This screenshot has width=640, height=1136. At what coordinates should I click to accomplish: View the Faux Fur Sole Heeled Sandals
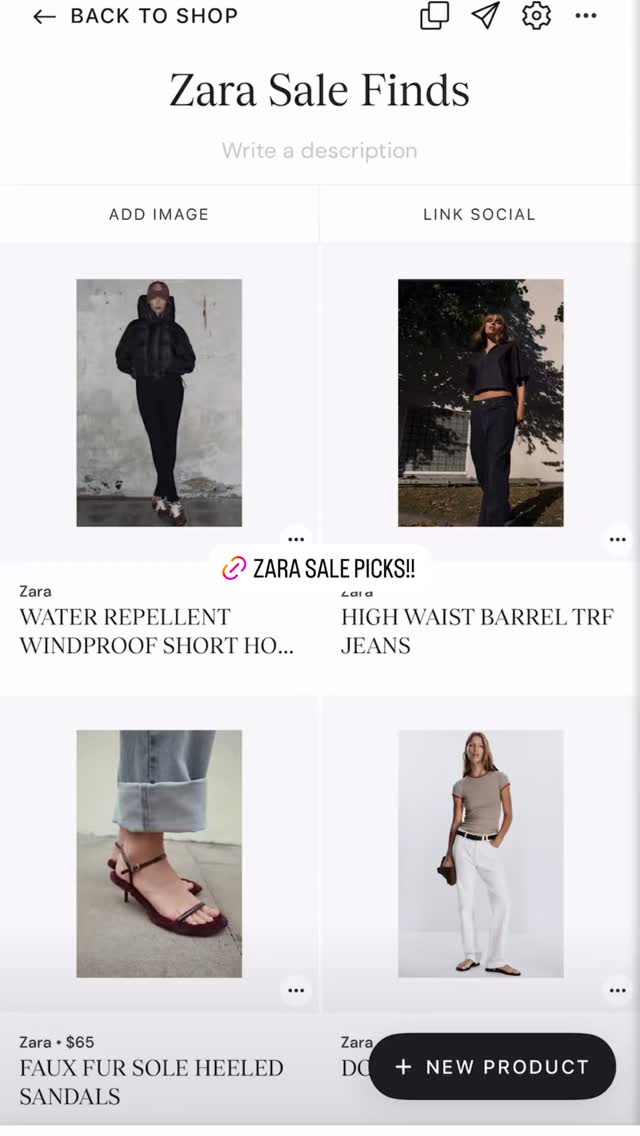point(159,853)
